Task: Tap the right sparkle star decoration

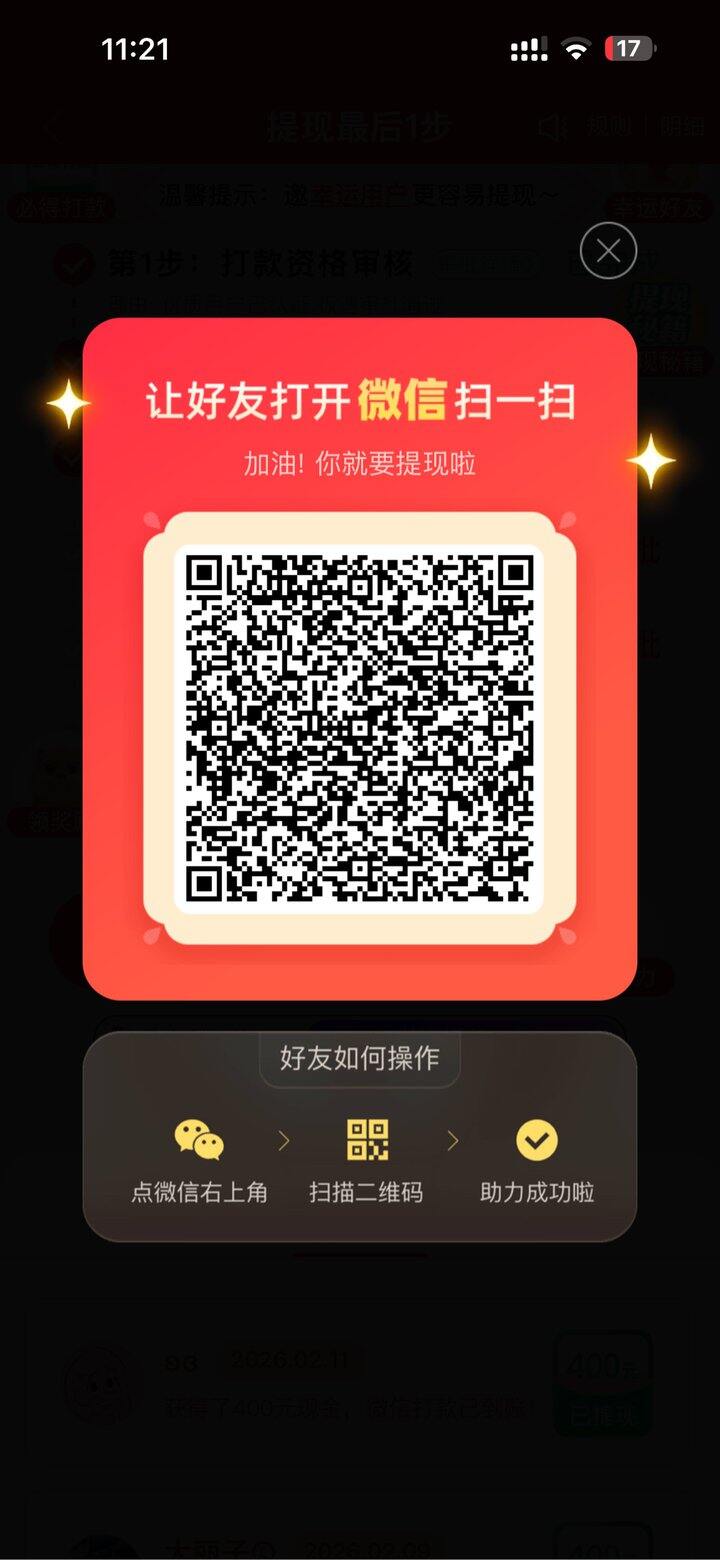Action: click(654, 462)
